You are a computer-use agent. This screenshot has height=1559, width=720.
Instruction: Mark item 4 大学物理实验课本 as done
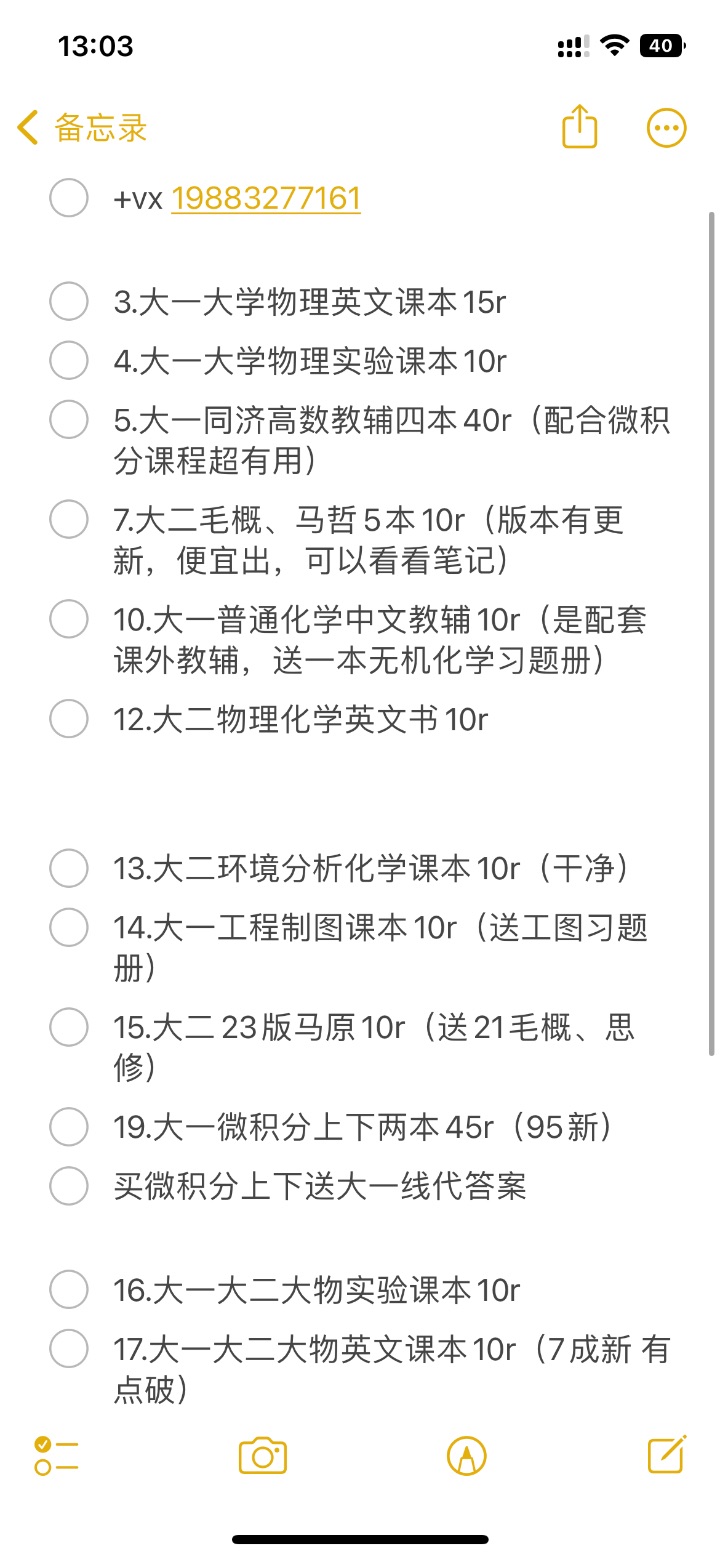click(x=69, y=360)
